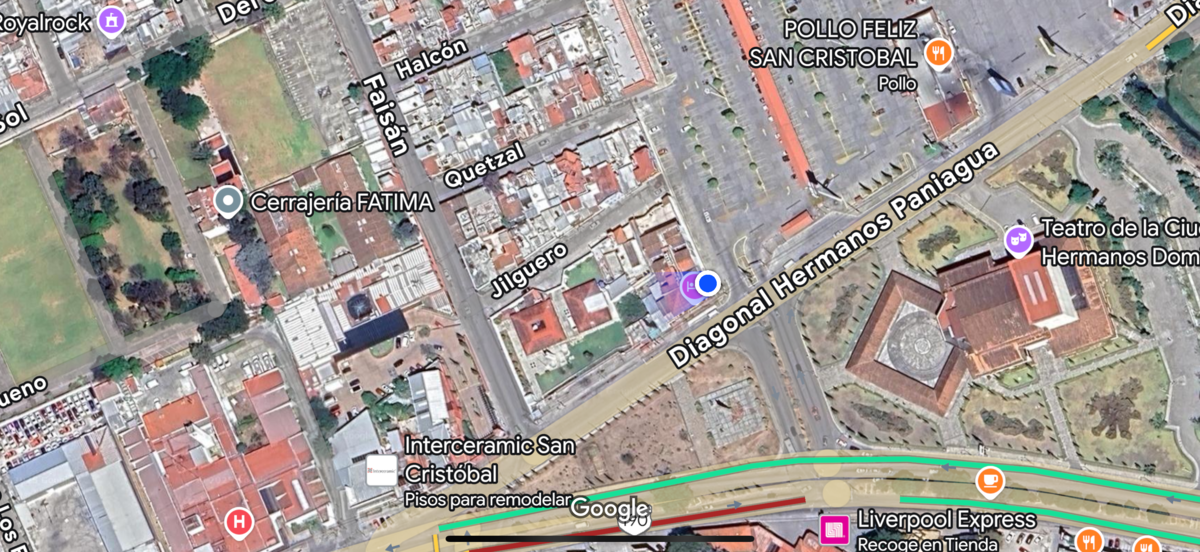The image size is (1200, 552).
Task: Select the Royalrock place marker
Action: coord(111,20)
